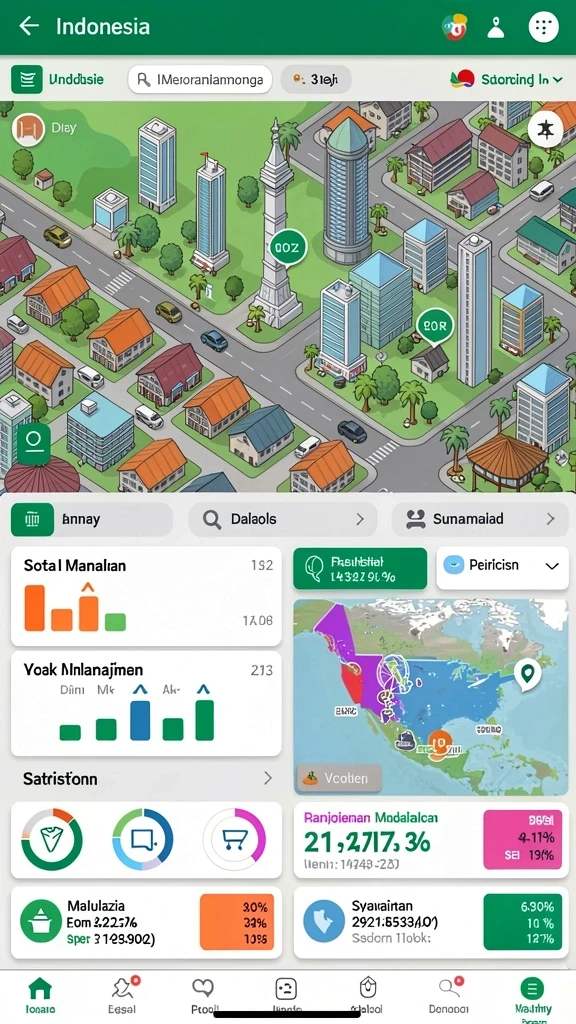Open the dotted grid menu in header
The height and width of the screenshot is (1024, 576).
543,27
